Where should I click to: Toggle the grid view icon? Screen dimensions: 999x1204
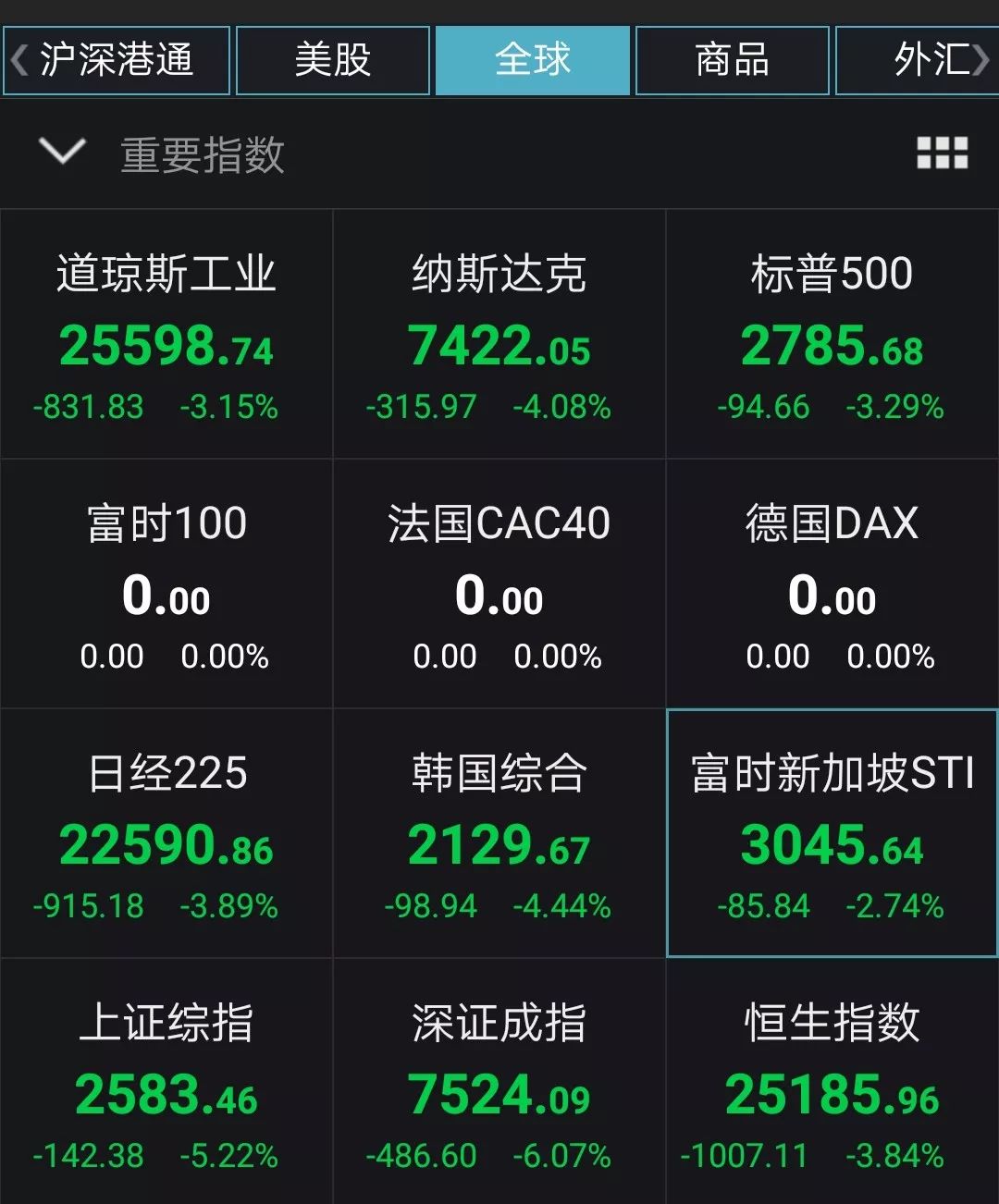[942, 153]
